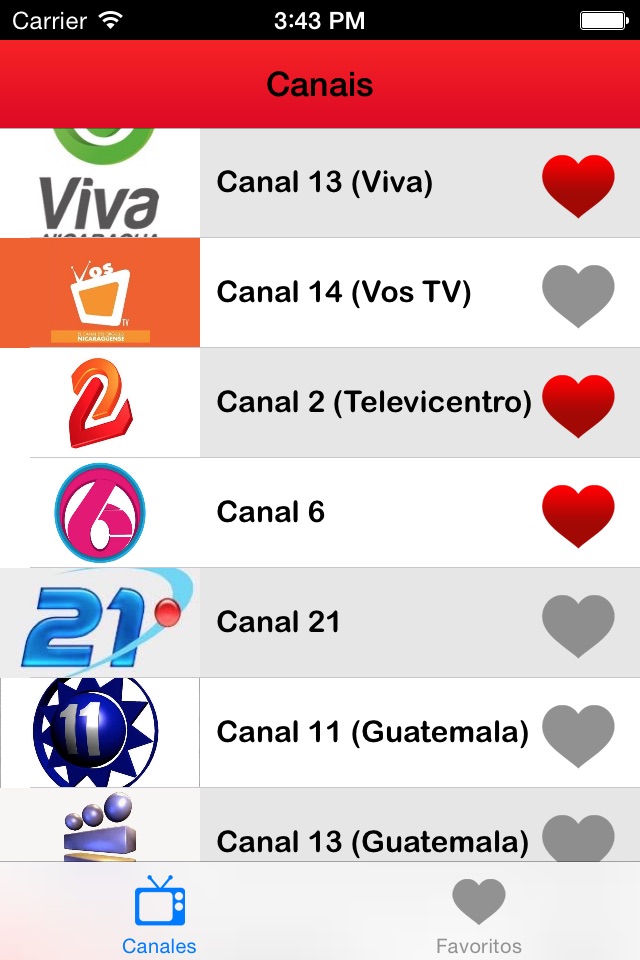Image resolution: width=640 pixels, height=960 pixels.
Task: Add Canal 14 (Vos TV) to favorites
Action: click(x=578, y=296)
